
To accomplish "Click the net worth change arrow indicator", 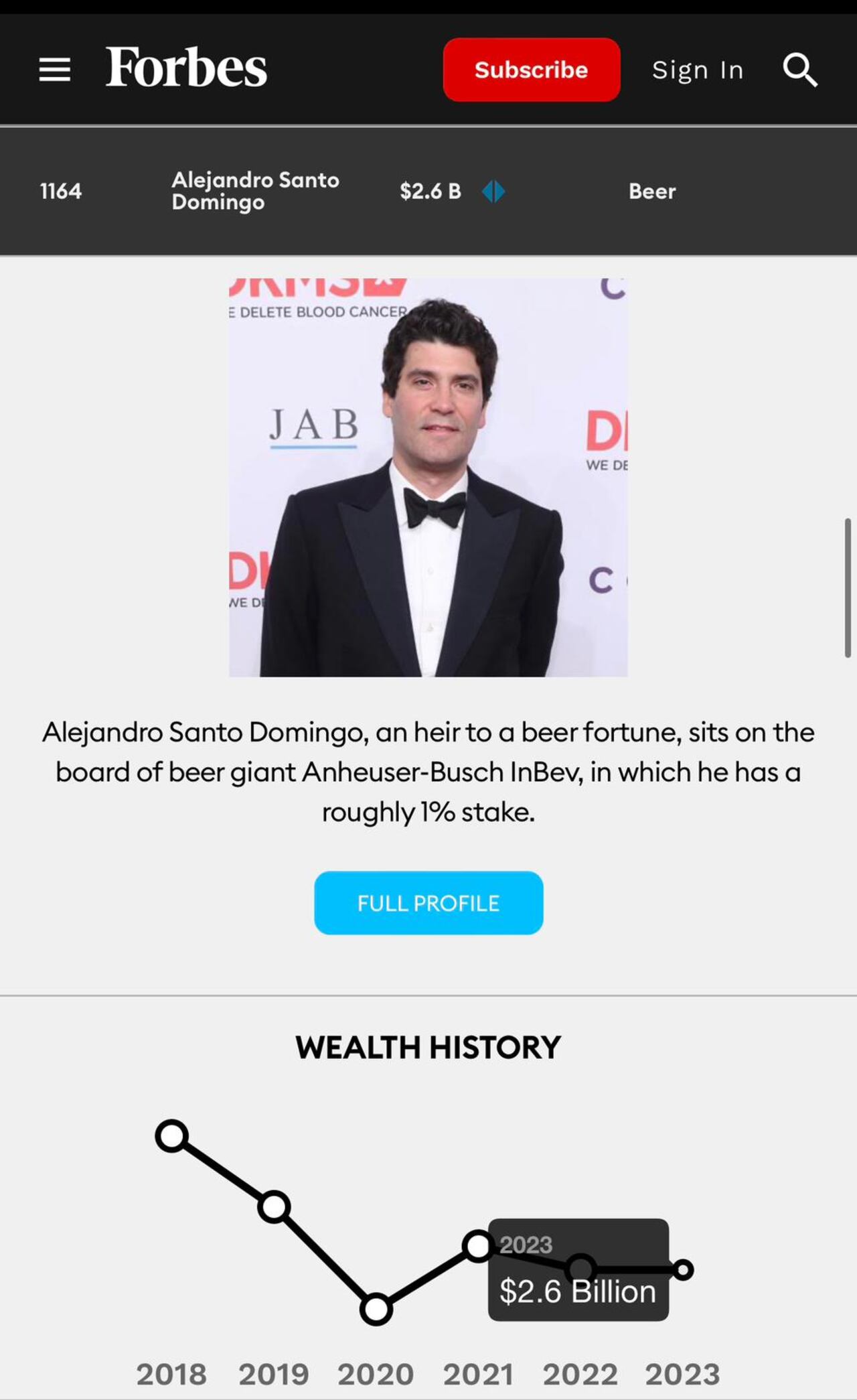I will pyautogui.click(x=493, y=192).
